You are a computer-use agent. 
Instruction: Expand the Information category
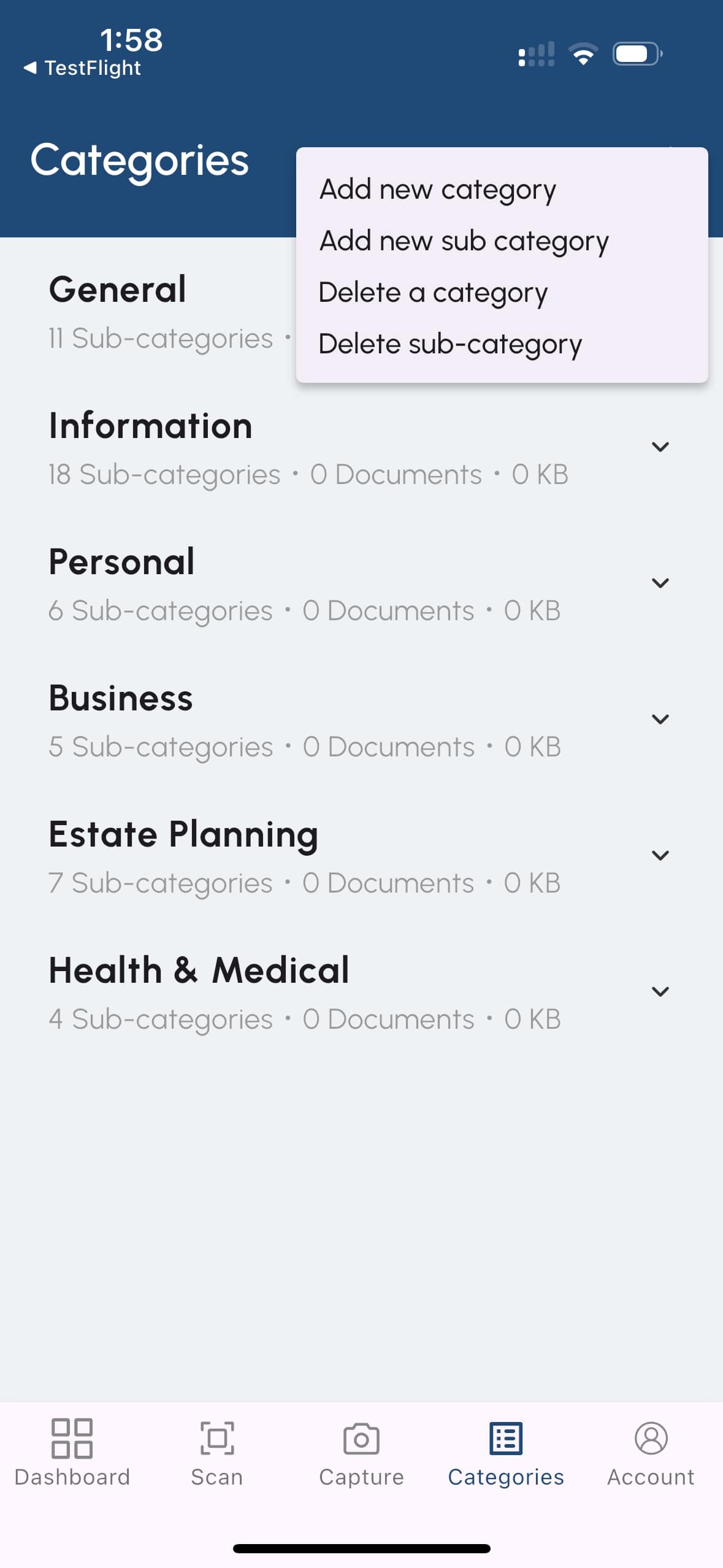point(660,447)
